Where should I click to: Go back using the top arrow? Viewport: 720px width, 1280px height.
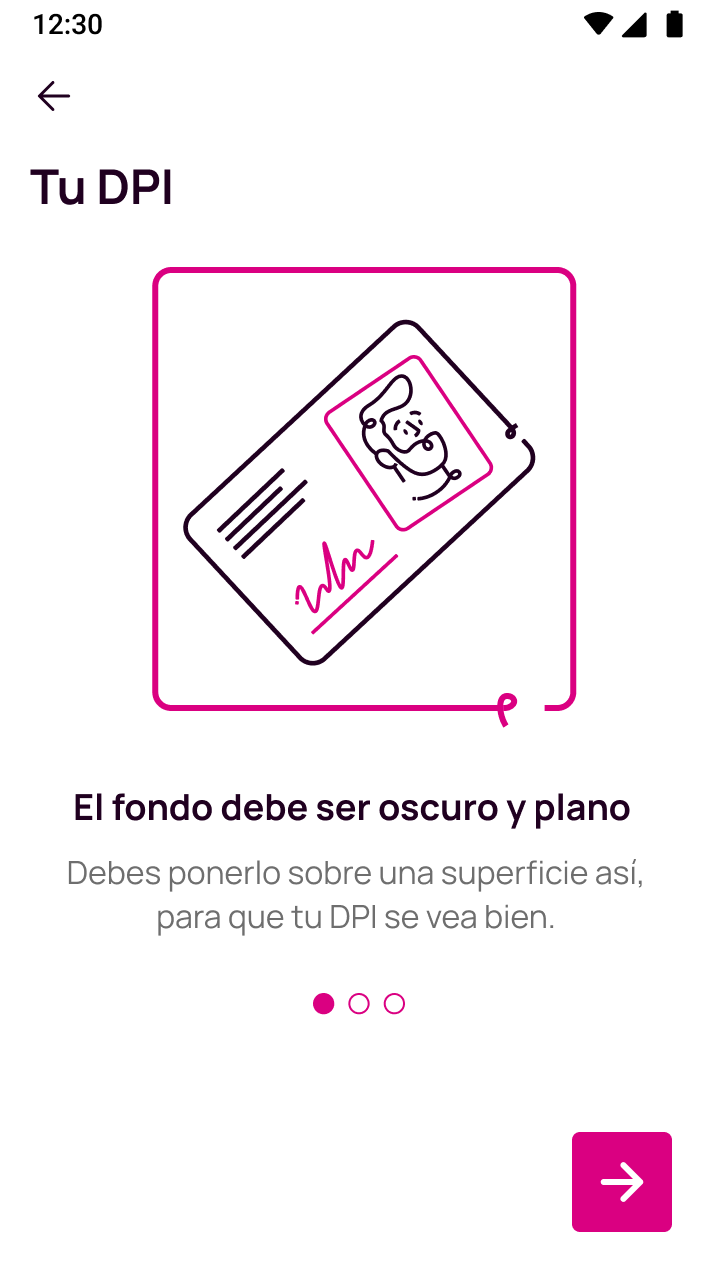(x=54, y=96)
